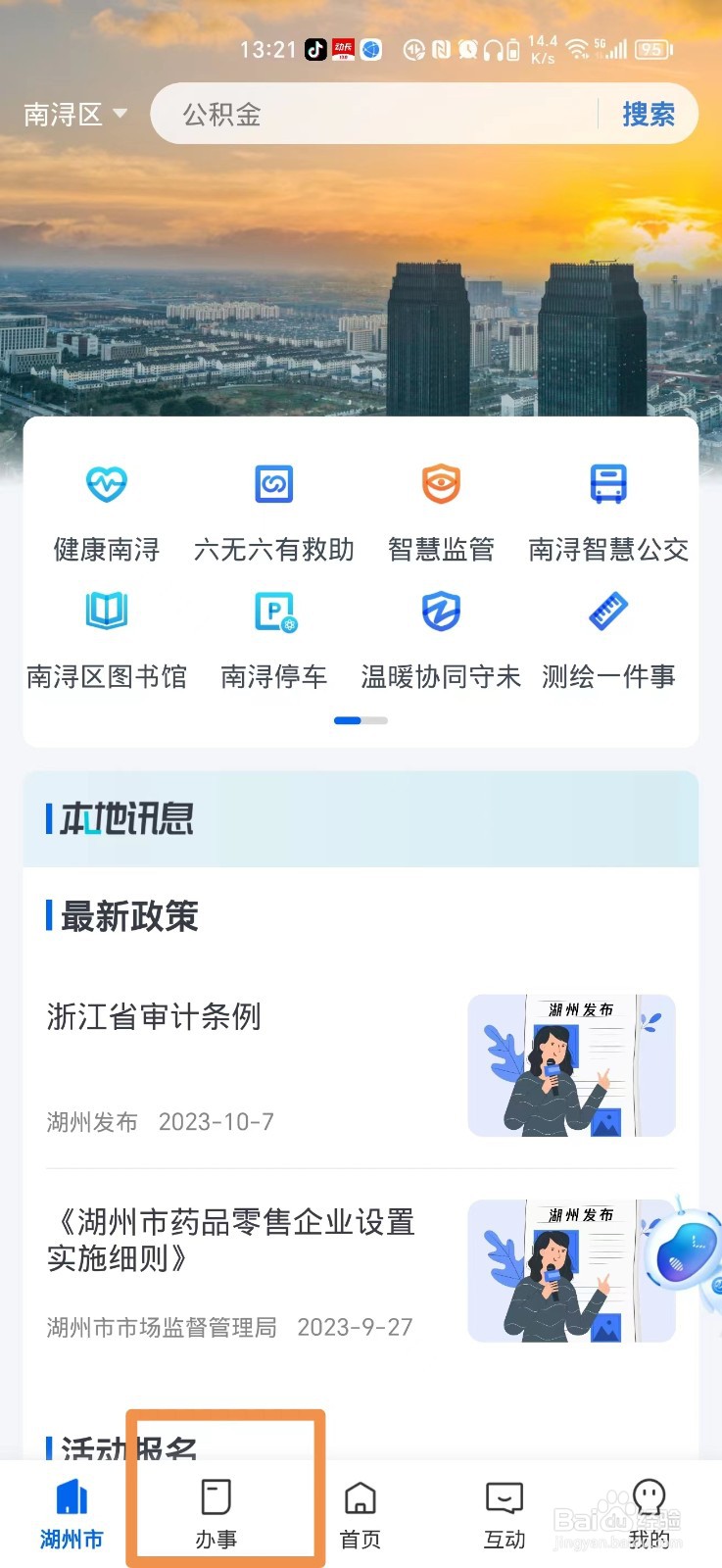Select the 南浔停车 parking icon
The image size is (722, 1568).
pyautogui.click(x=274, y=637)
